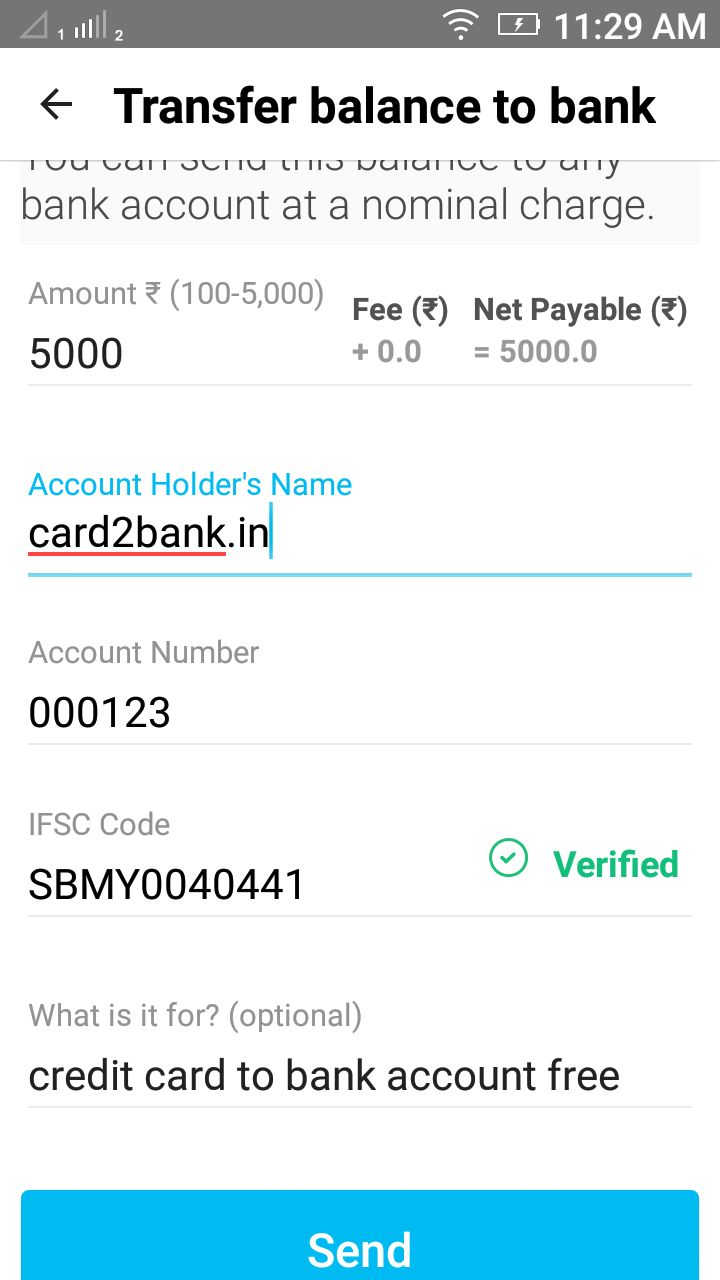This screenshot has width=720, height=1280.
Task: Place cursor in the card2bank.in text
Action: pyautogui.click(x=150, y=531)
